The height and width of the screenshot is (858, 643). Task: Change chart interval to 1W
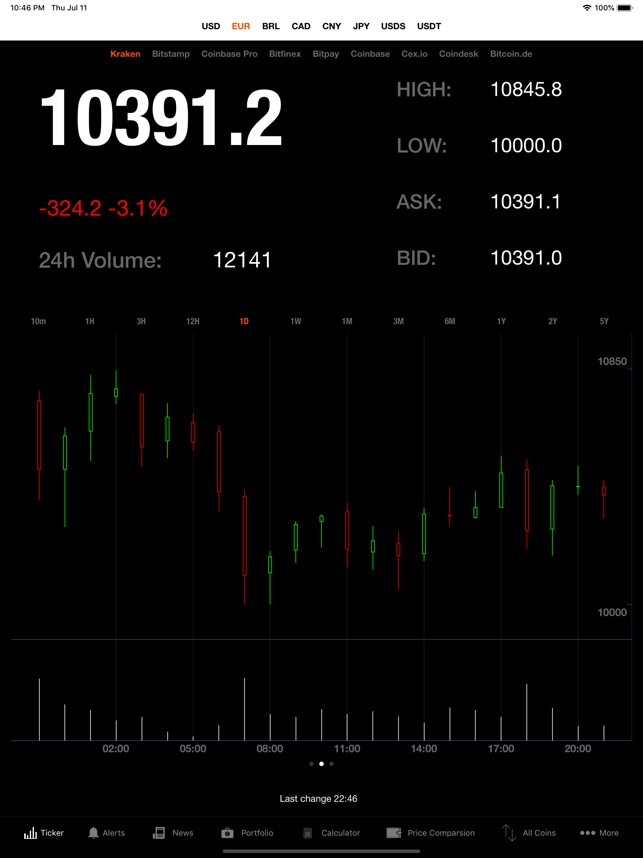296,321
